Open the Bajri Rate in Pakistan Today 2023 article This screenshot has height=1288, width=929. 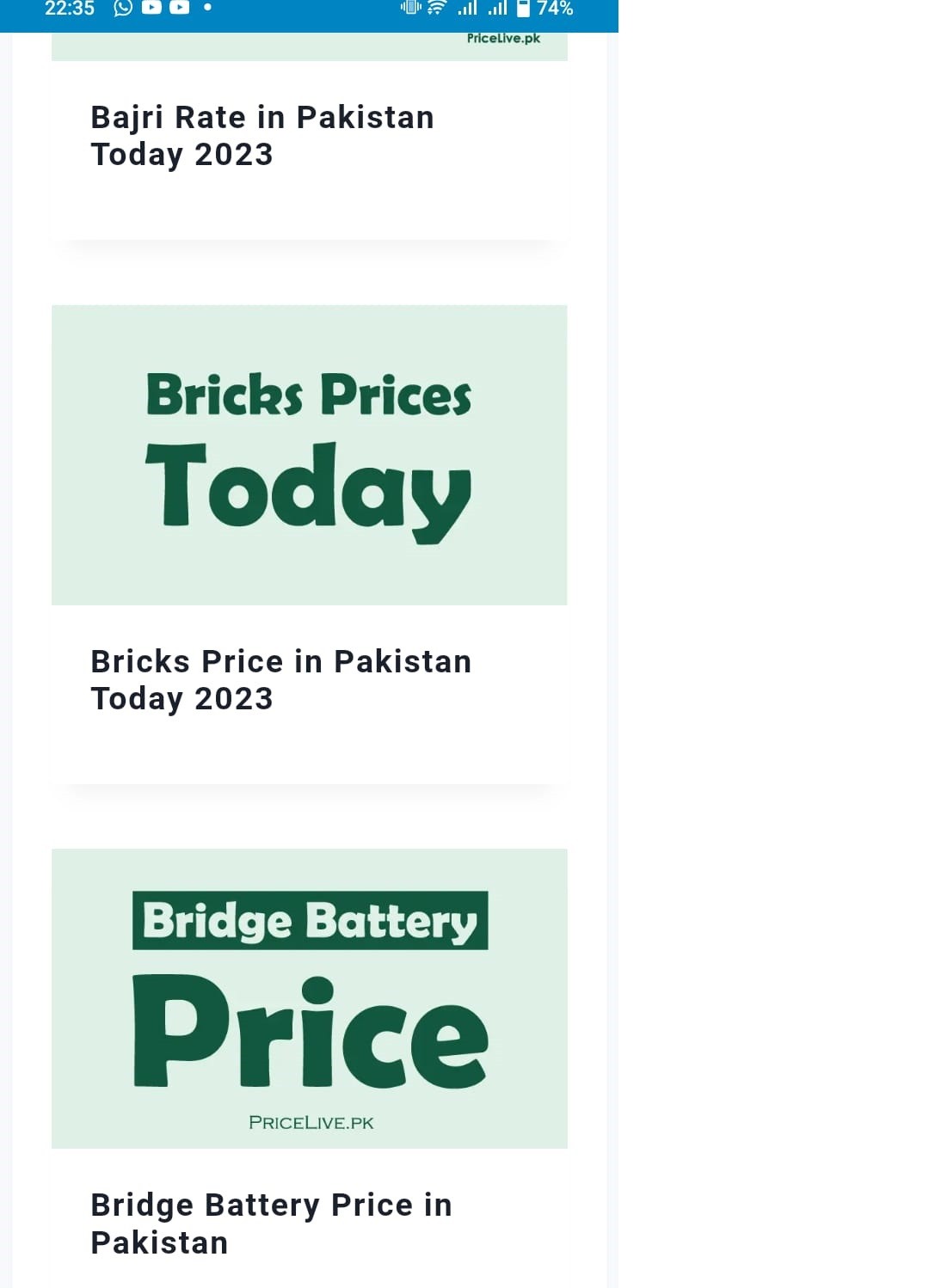tap(262, 136)
